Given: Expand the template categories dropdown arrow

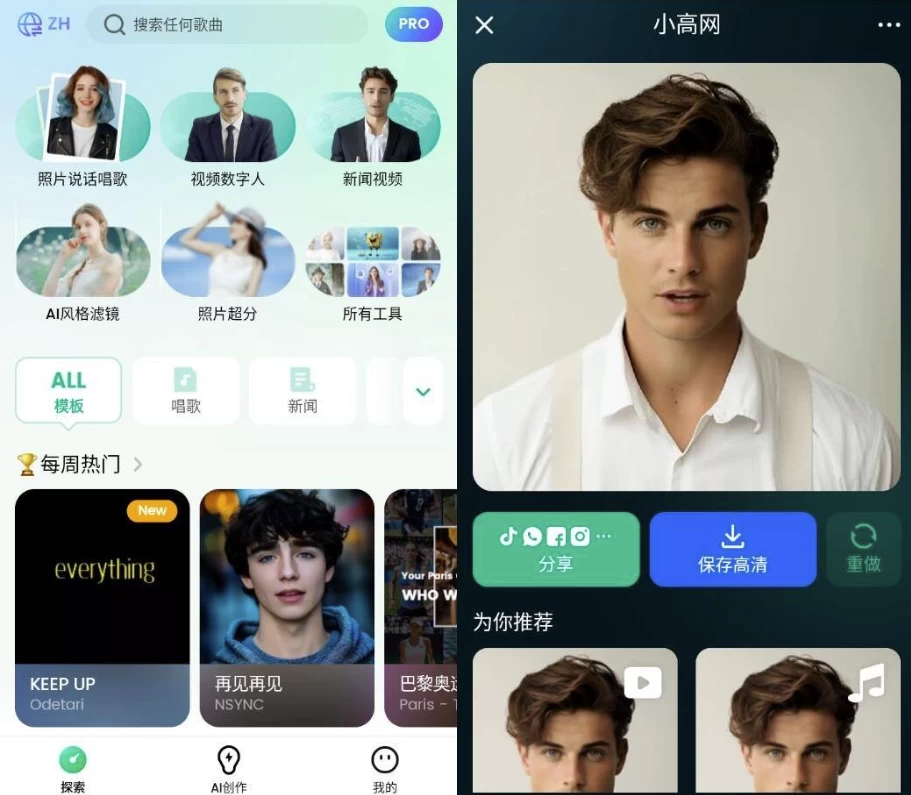Looking at the screenshot, I should [423, 391].
